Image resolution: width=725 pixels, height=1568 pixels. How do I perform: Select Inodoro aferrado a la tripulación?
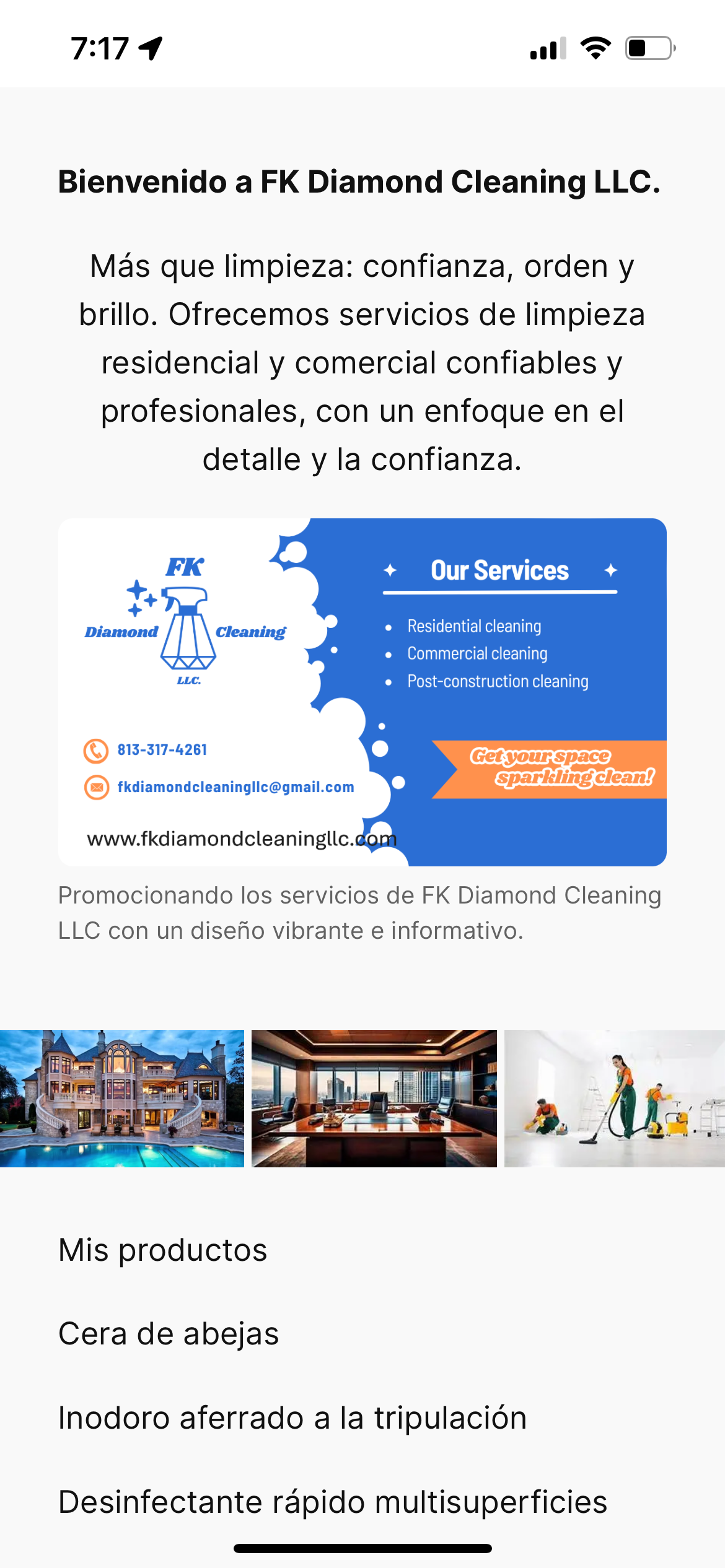[292, 1418]
